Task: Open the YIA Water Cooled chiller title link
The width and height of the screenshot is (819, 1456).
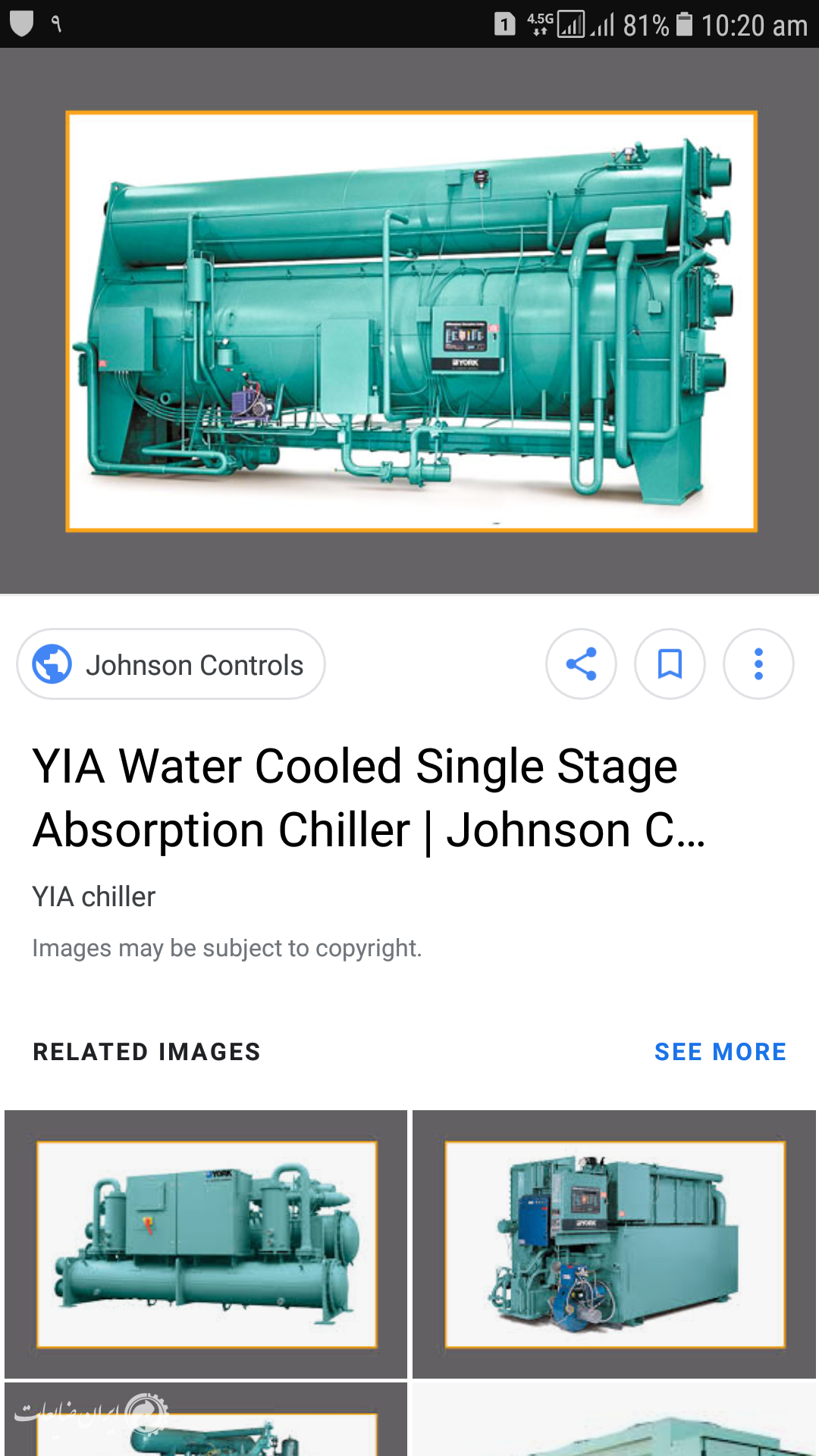Action: coord(369,798)
